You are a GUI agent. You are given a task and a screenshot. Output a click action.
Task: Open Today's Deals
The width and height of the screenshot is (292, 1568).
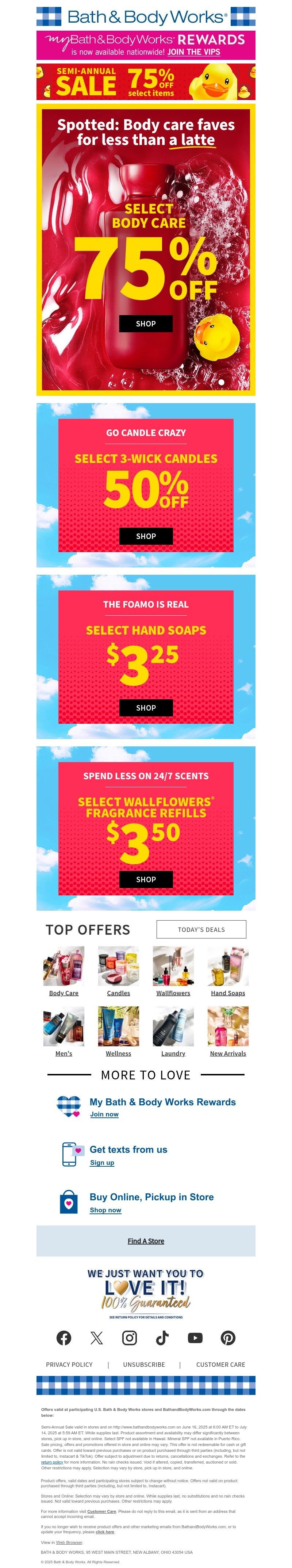click(201, 929)
